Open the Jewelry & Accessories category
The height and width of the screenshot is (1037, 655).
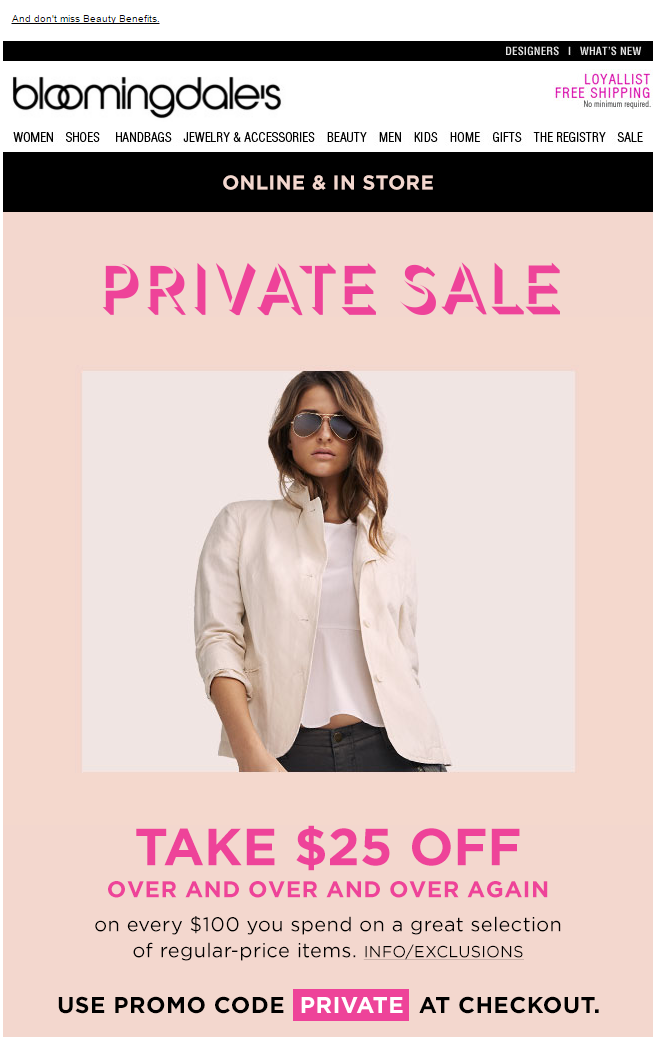[249, 137]
